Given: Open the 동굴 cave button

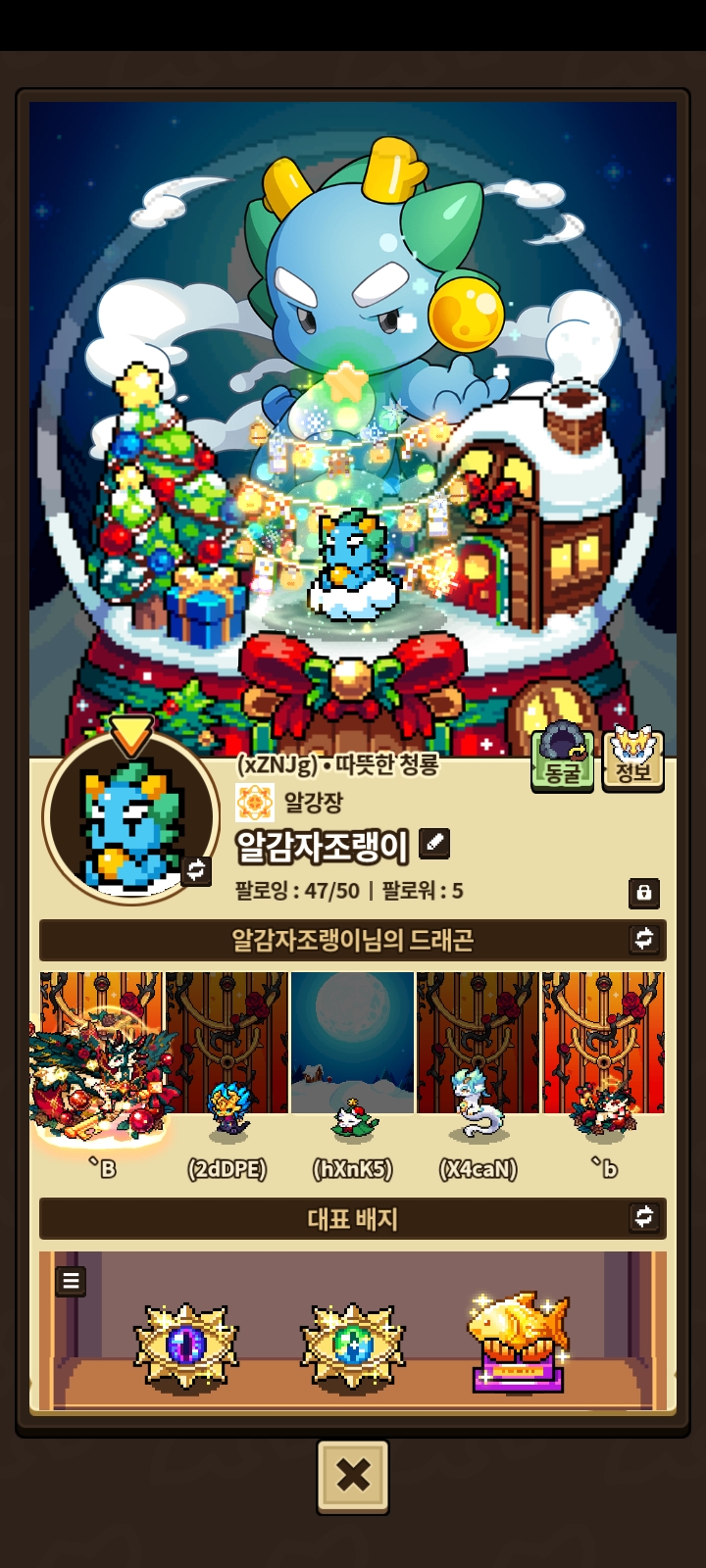Looking at the screenshot, I should pyautogui.click(x=562, y=760).
